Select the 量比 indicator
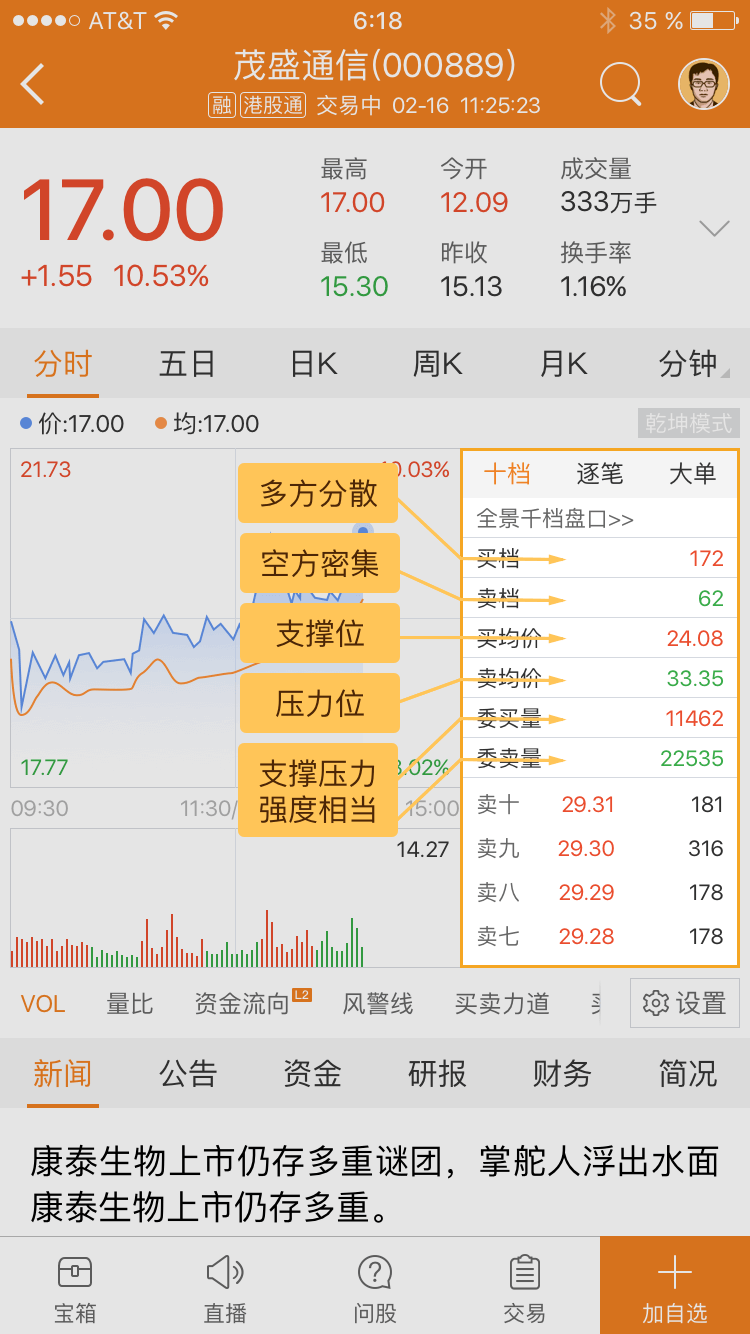This screenshot has width=750, height=1334. click(x=130, y=1004)
